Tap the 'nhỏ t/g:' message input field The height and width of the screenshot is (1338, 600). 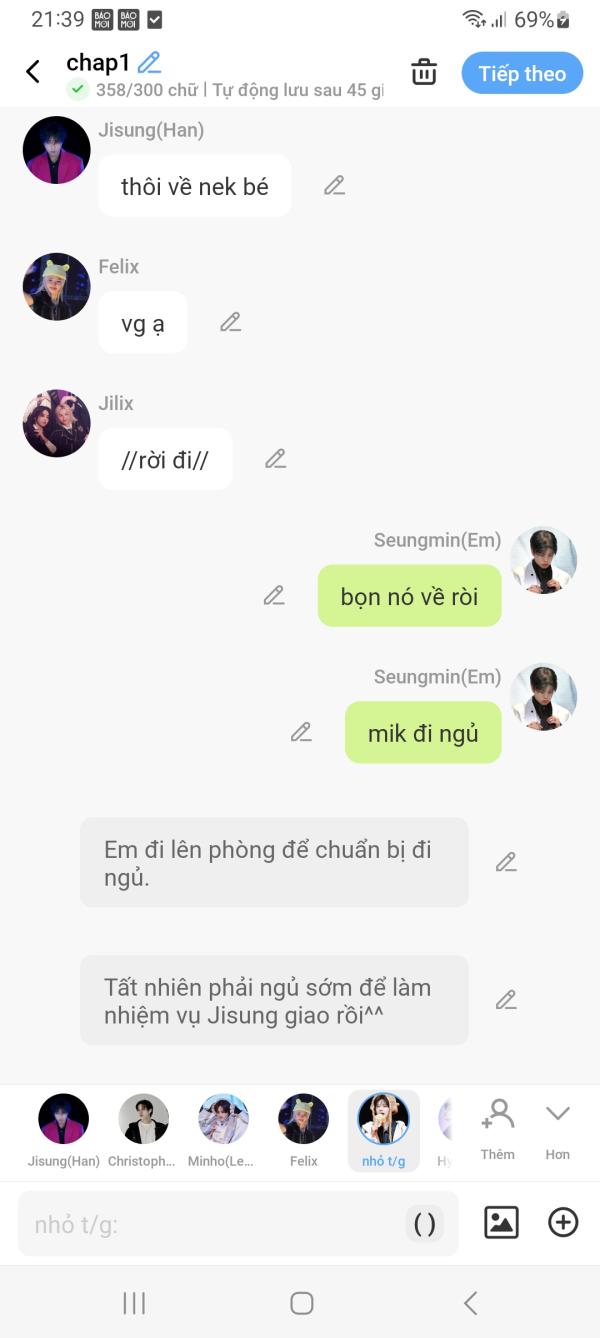point(210,1224)
